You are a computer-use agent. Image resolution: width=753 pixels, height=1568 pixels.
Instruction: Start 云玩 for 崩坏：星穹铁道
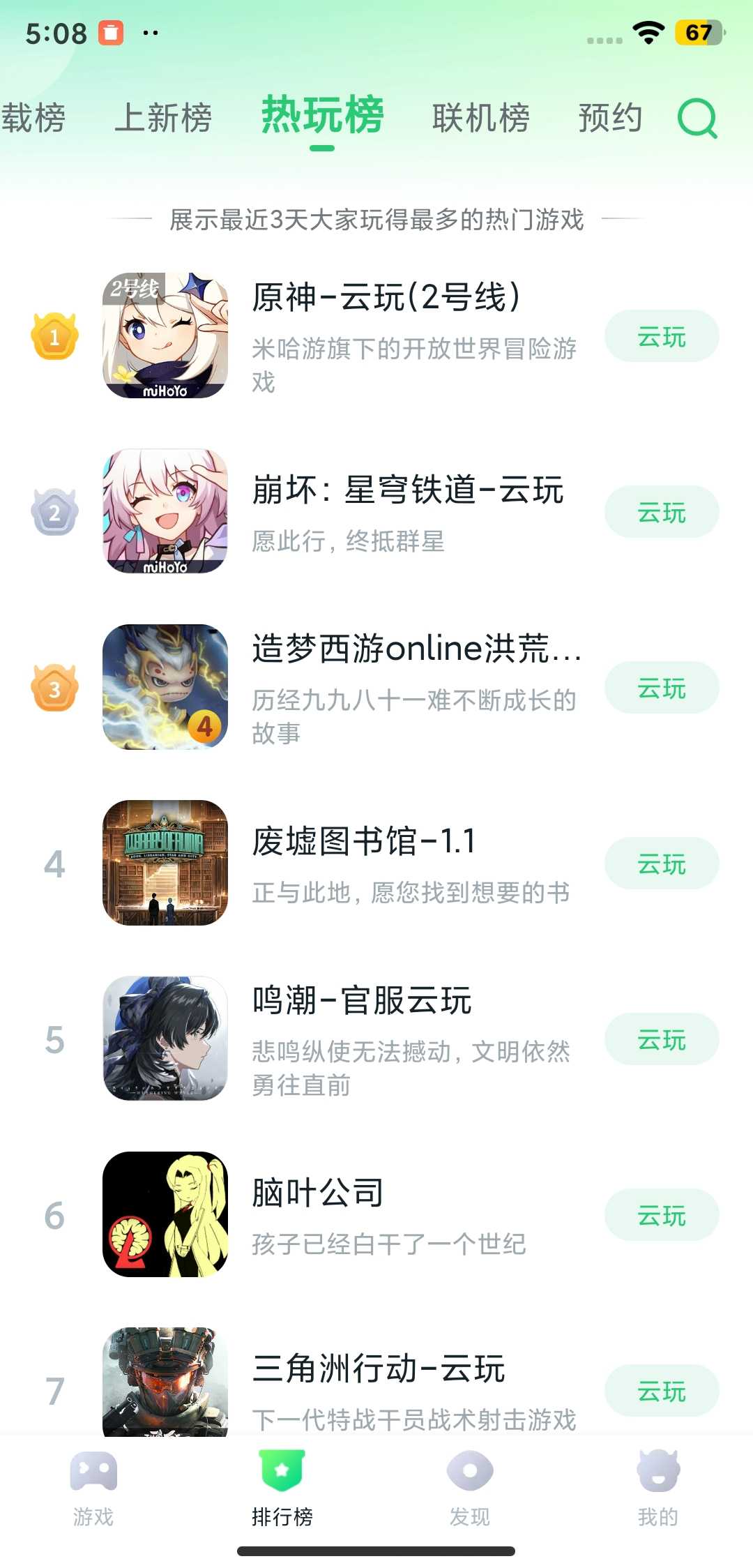(662, 513)
